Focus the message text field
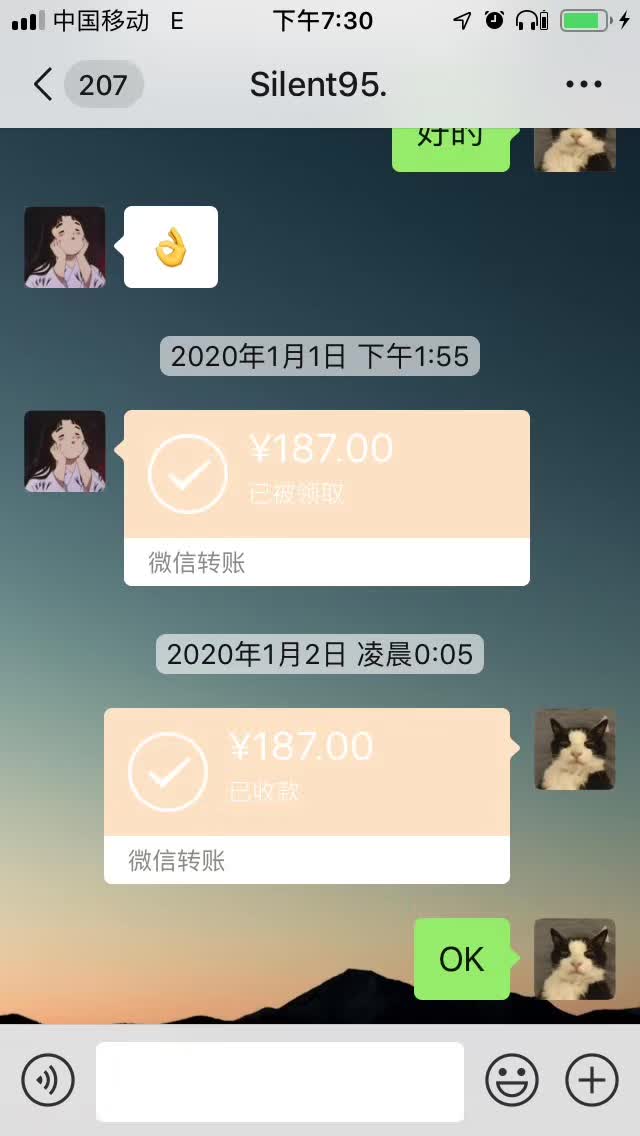The image size is (640, 1136). [280, 1081]
